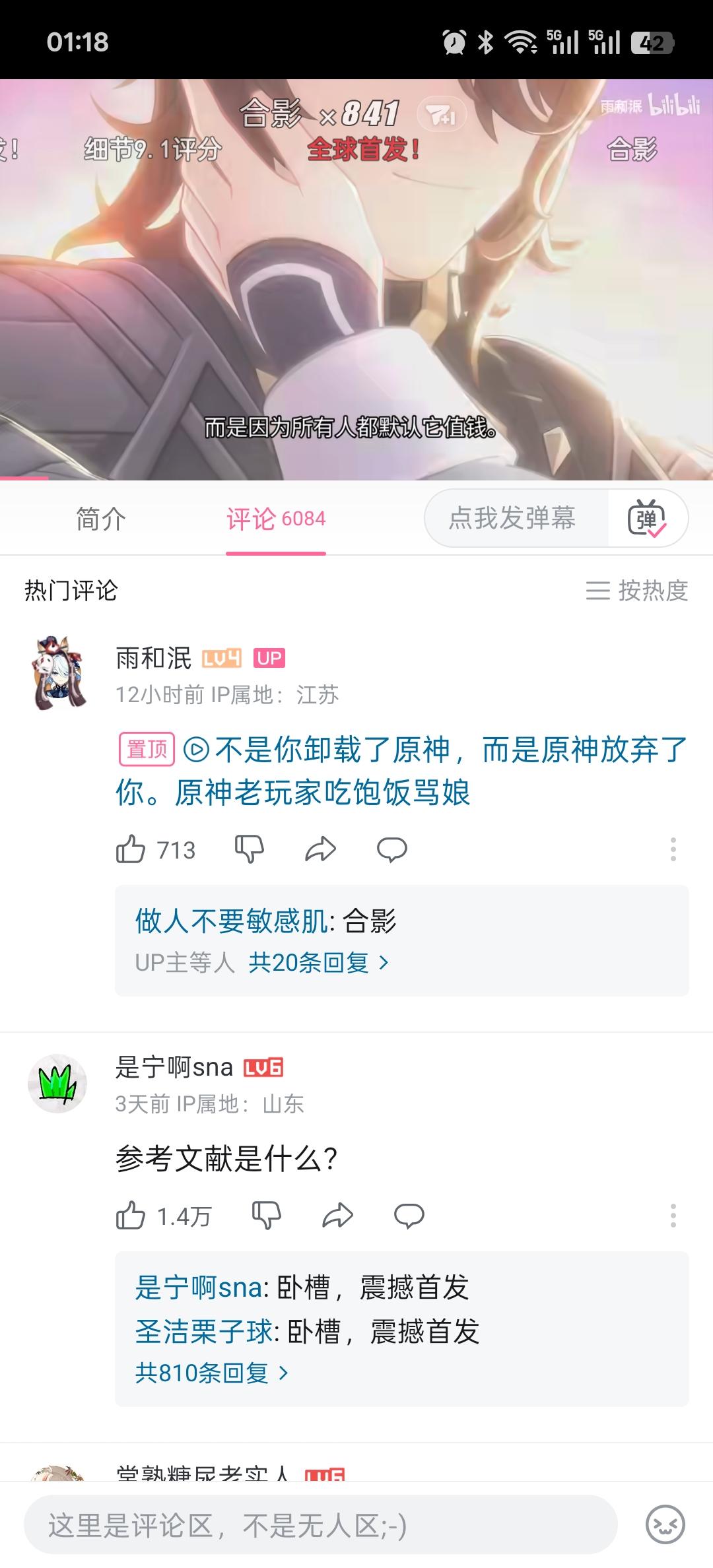Switch to the 简介 tab

tap(99, 519)
